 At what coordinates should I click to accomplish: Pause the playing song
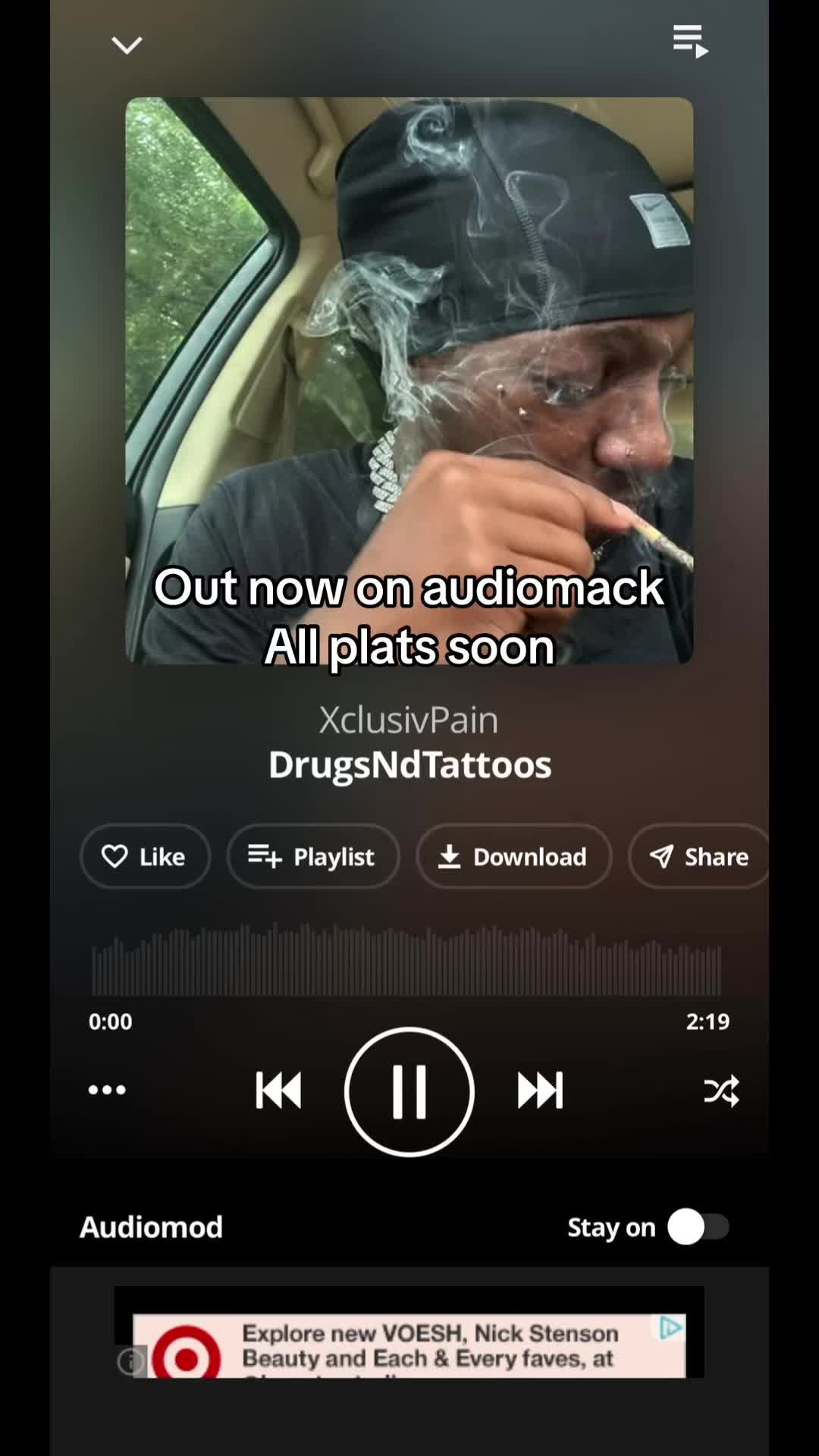coord(409,1092)
